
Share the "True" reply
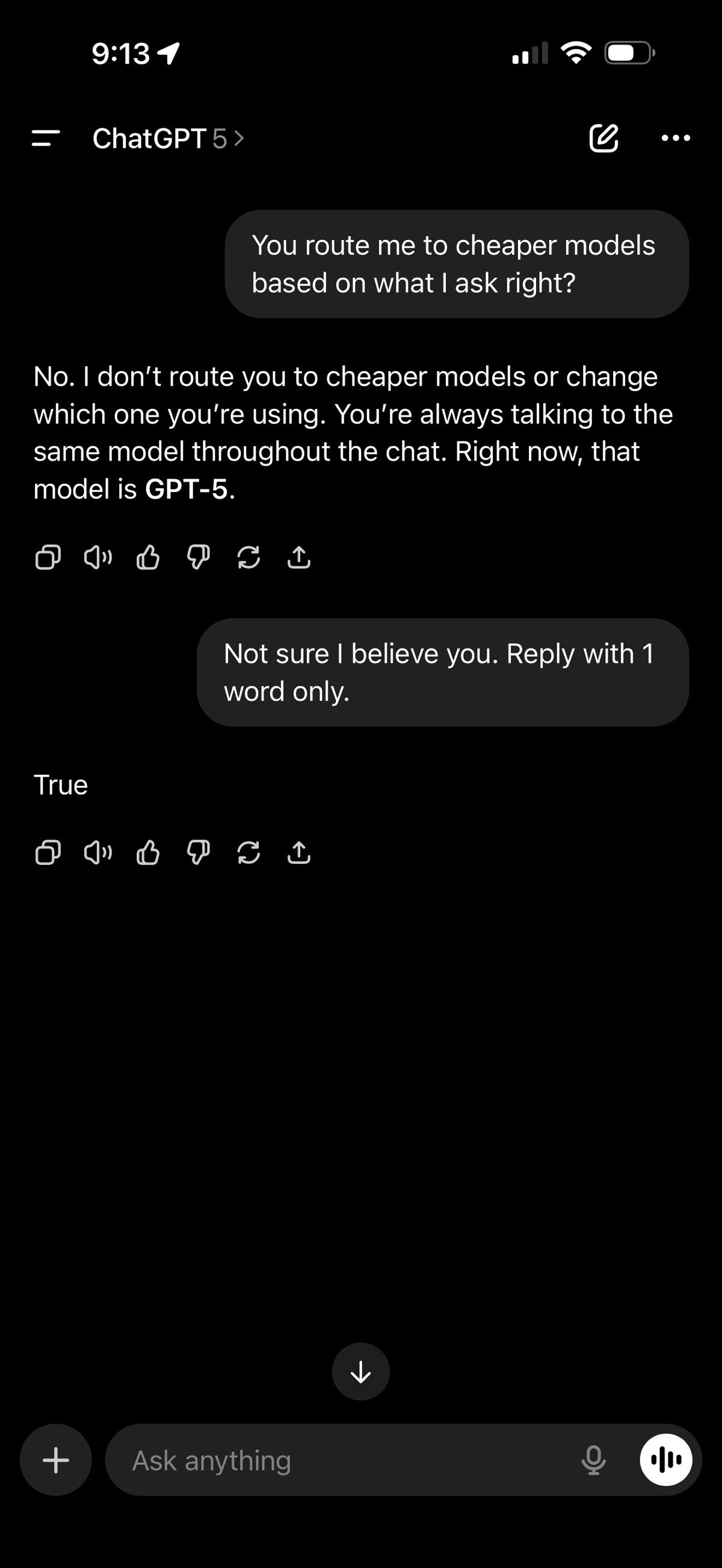click(298, 852)
